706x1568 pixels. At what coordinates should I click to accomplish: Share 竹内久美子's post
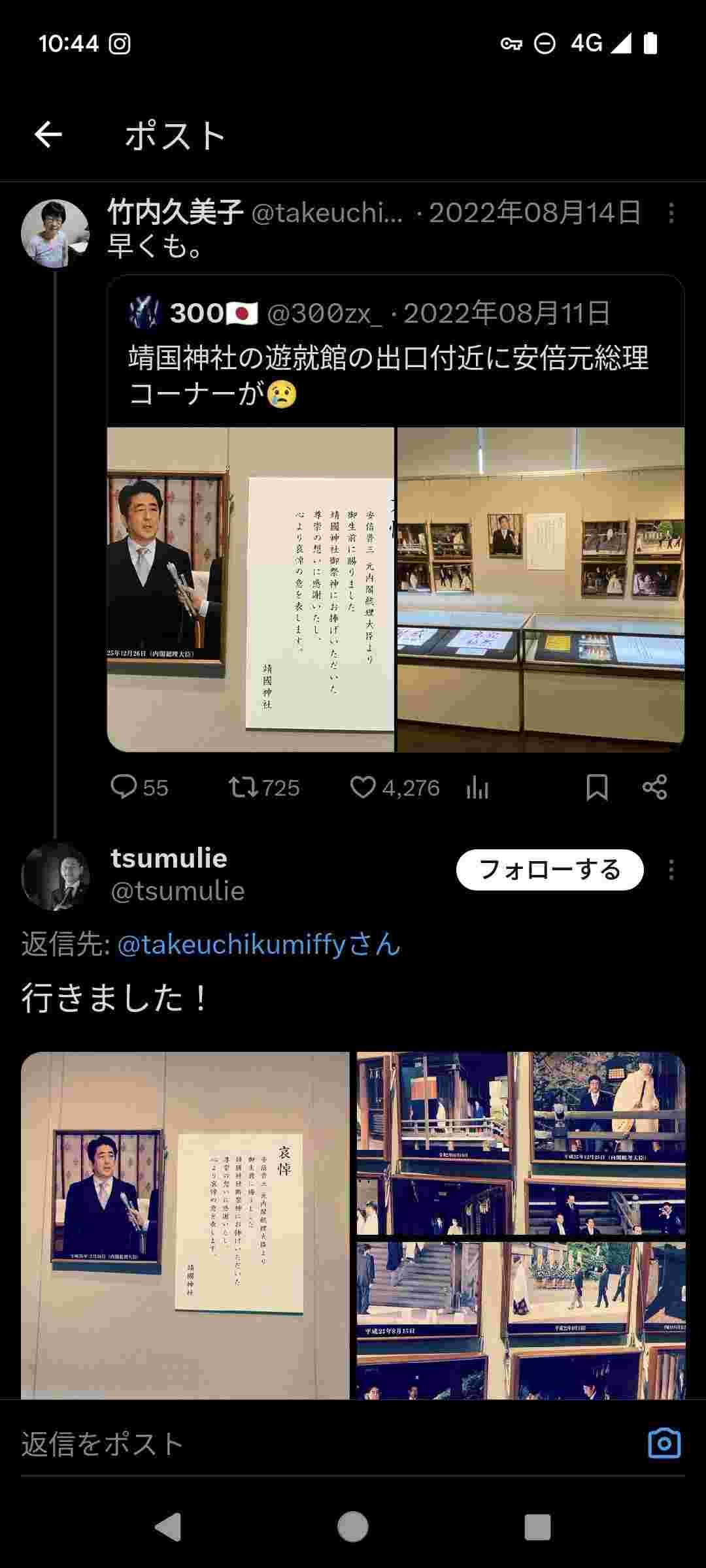[654, 787]
